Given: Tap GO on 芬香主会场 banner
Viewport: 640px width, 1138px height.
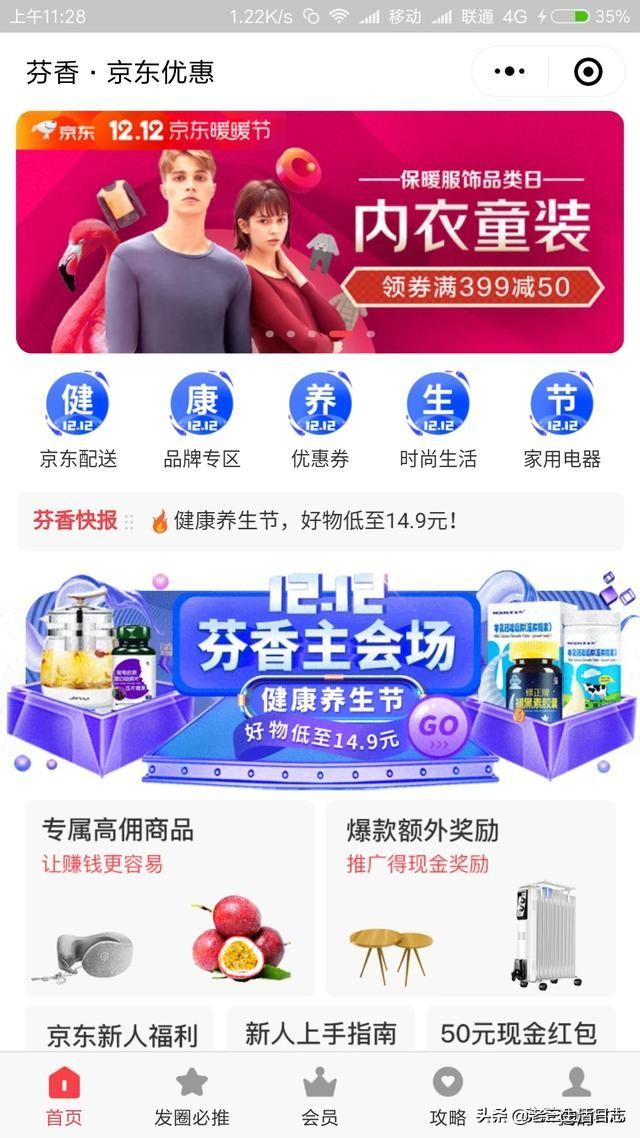Looking at the screenshot, I should tap(438, 726).
